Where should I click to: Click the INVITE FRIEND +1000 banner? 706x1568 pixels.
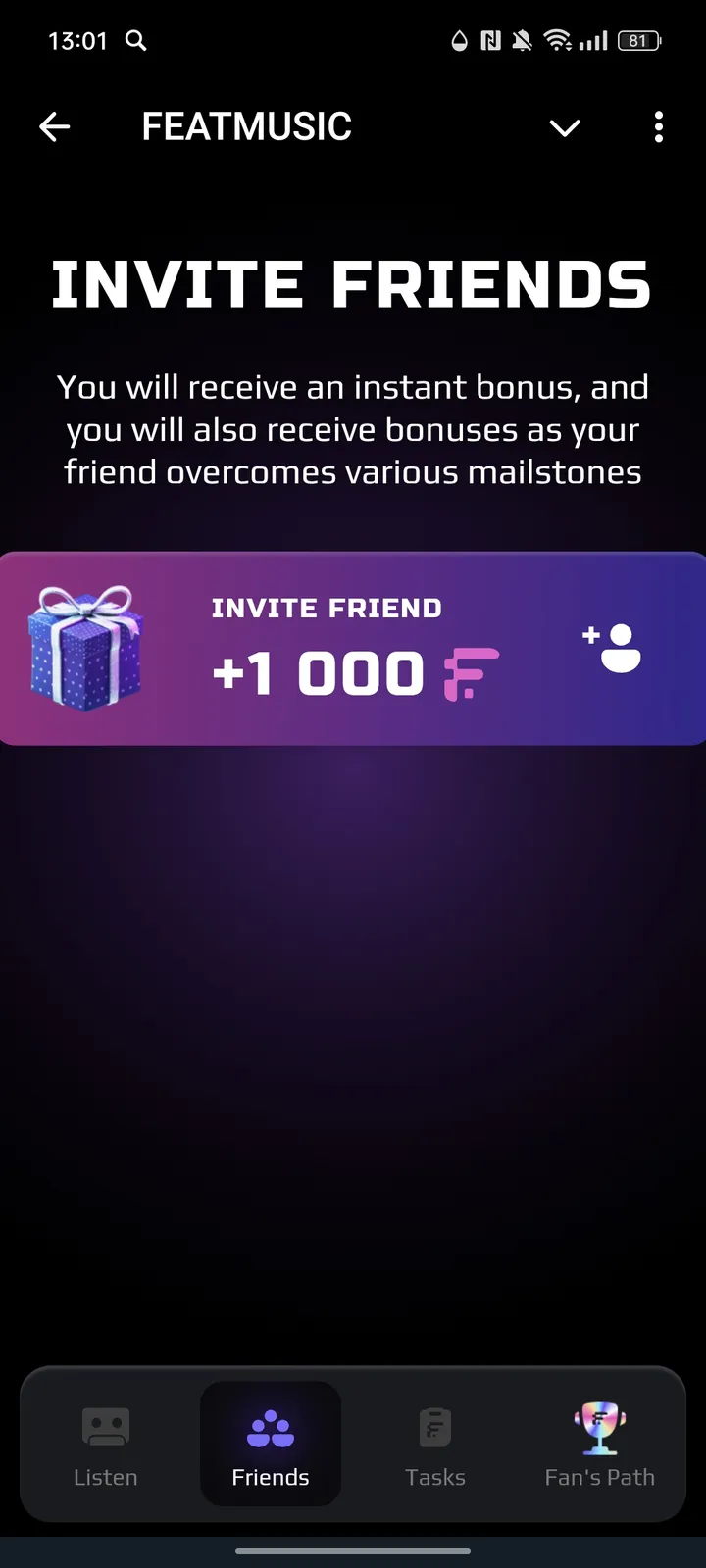coord(353,647)
